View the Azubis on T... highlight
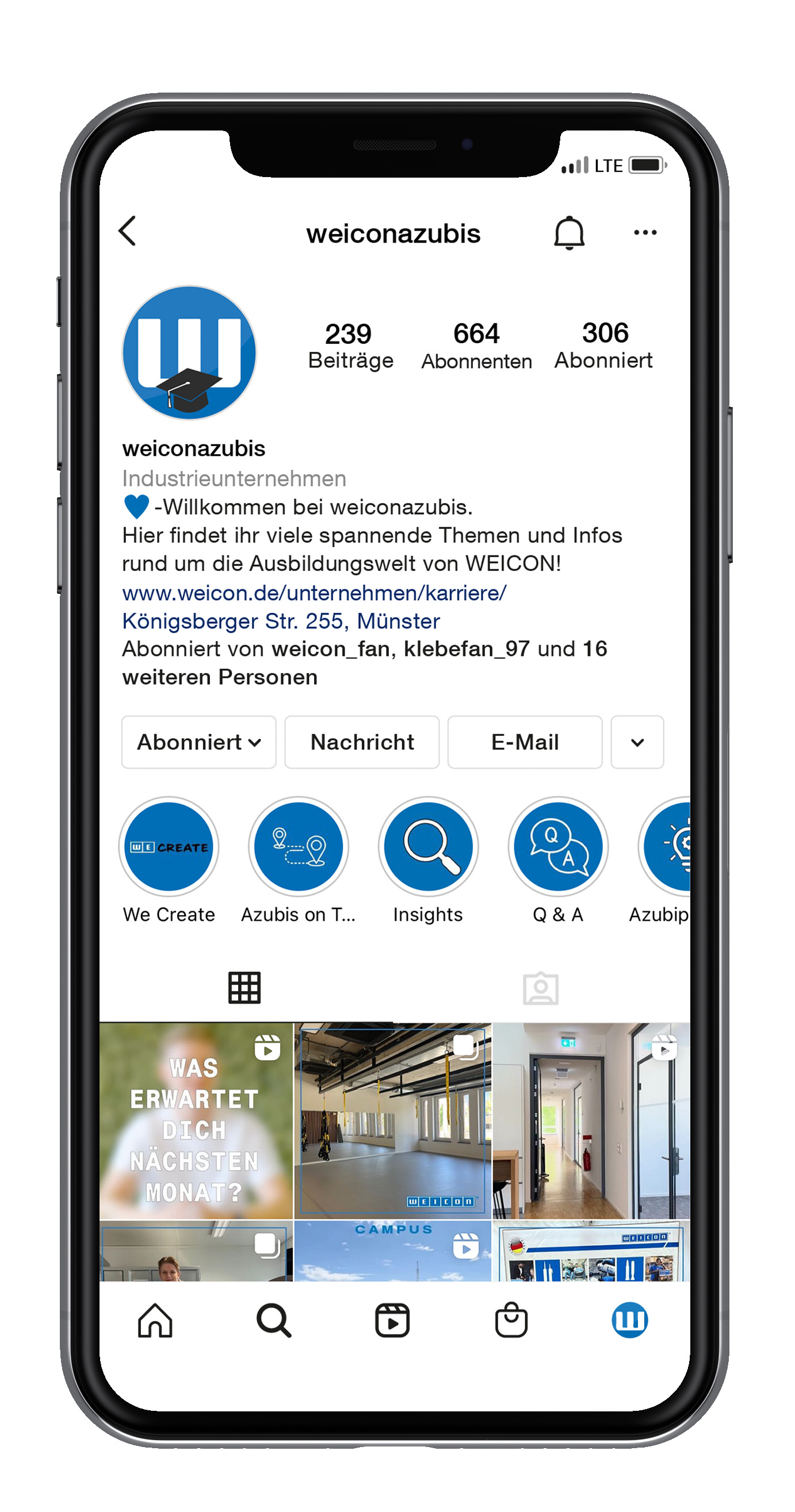Image resolution: width=795 pixels, height=1512 pixels. pyautogui.click(x=299, y=846)
